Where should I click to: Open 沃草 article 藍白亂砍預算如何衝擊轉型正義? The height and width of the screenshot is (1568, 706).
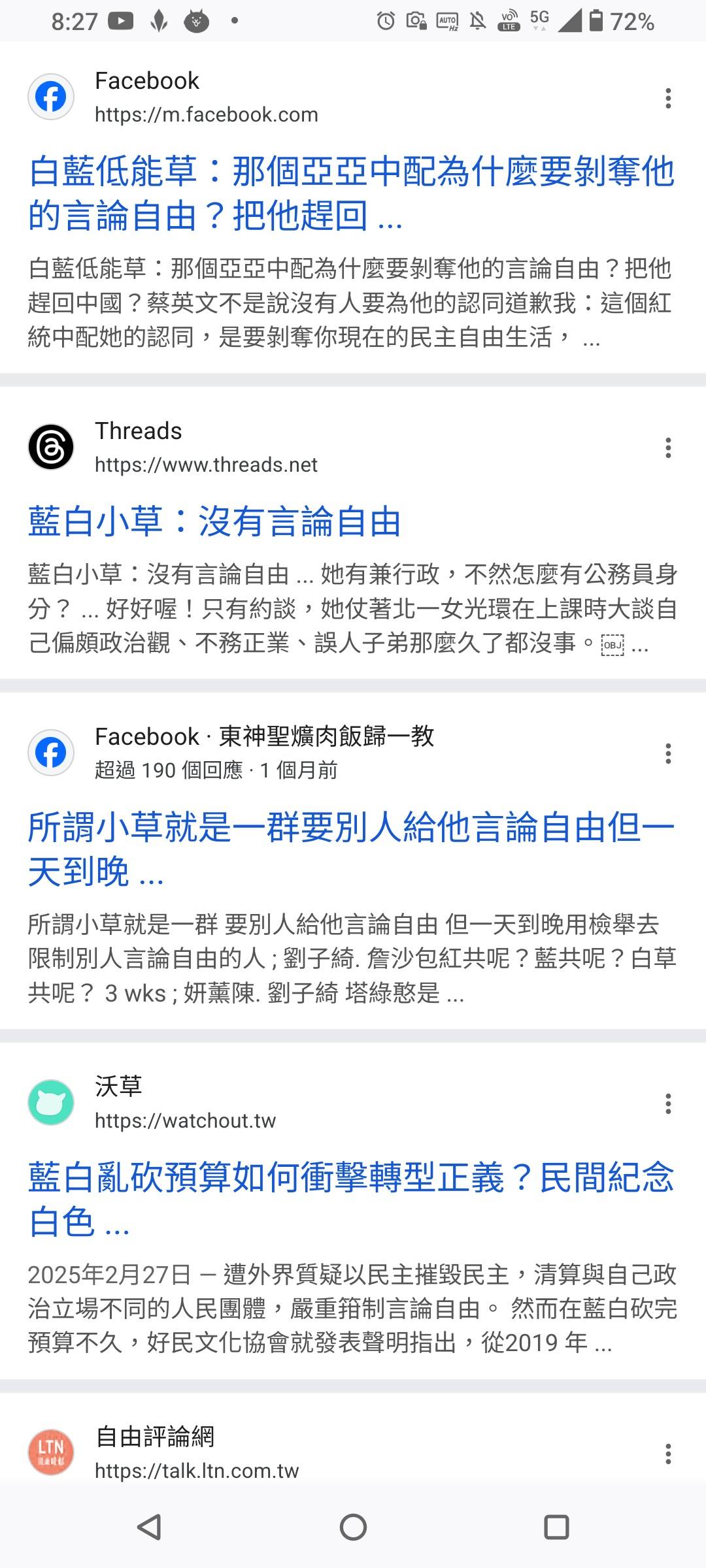(x=352, y=1199)
